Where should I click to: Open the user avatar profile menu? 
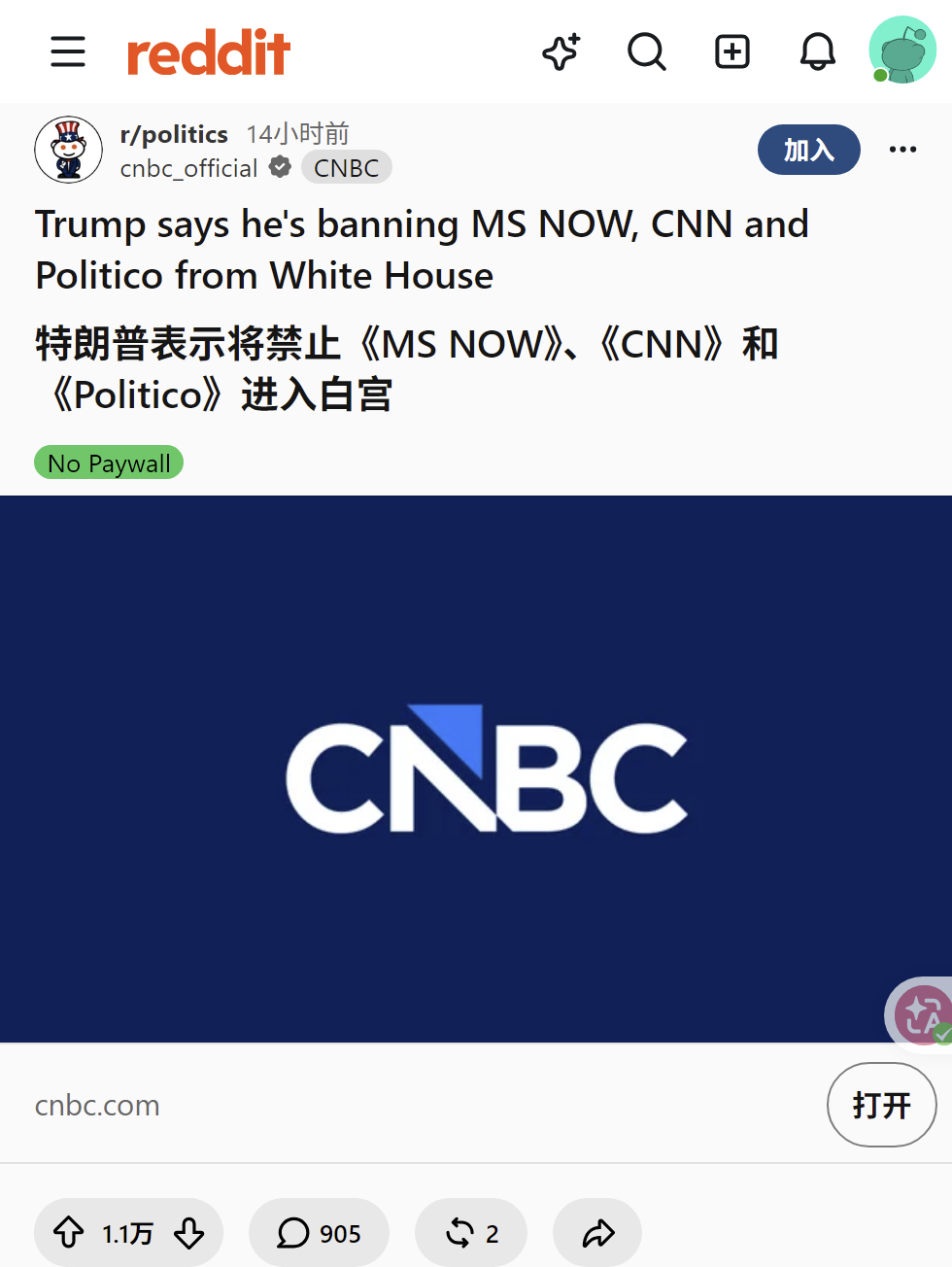click(x=902, y=50)
